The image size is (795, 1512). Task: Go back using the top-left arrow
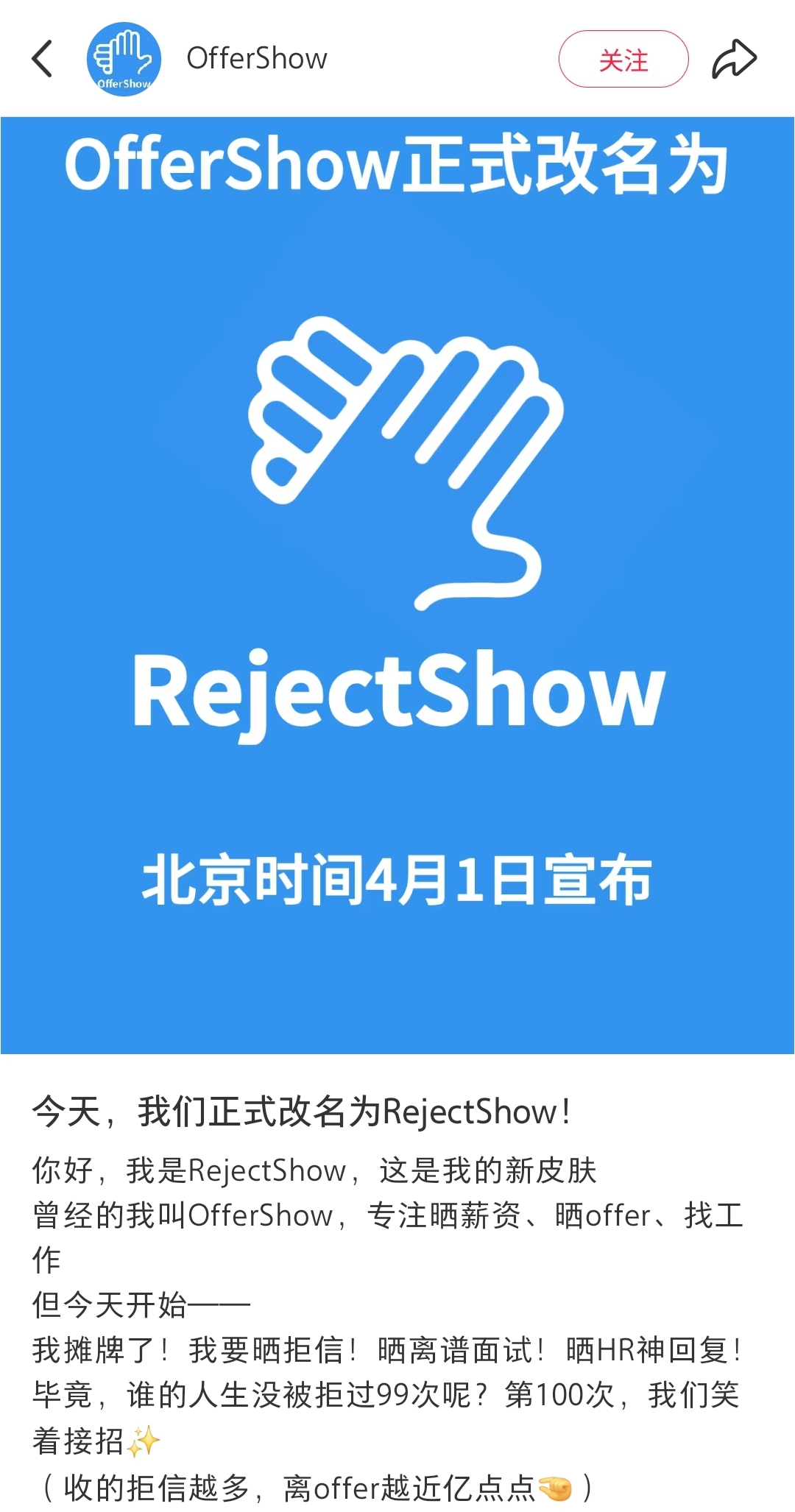pos(43,59)
